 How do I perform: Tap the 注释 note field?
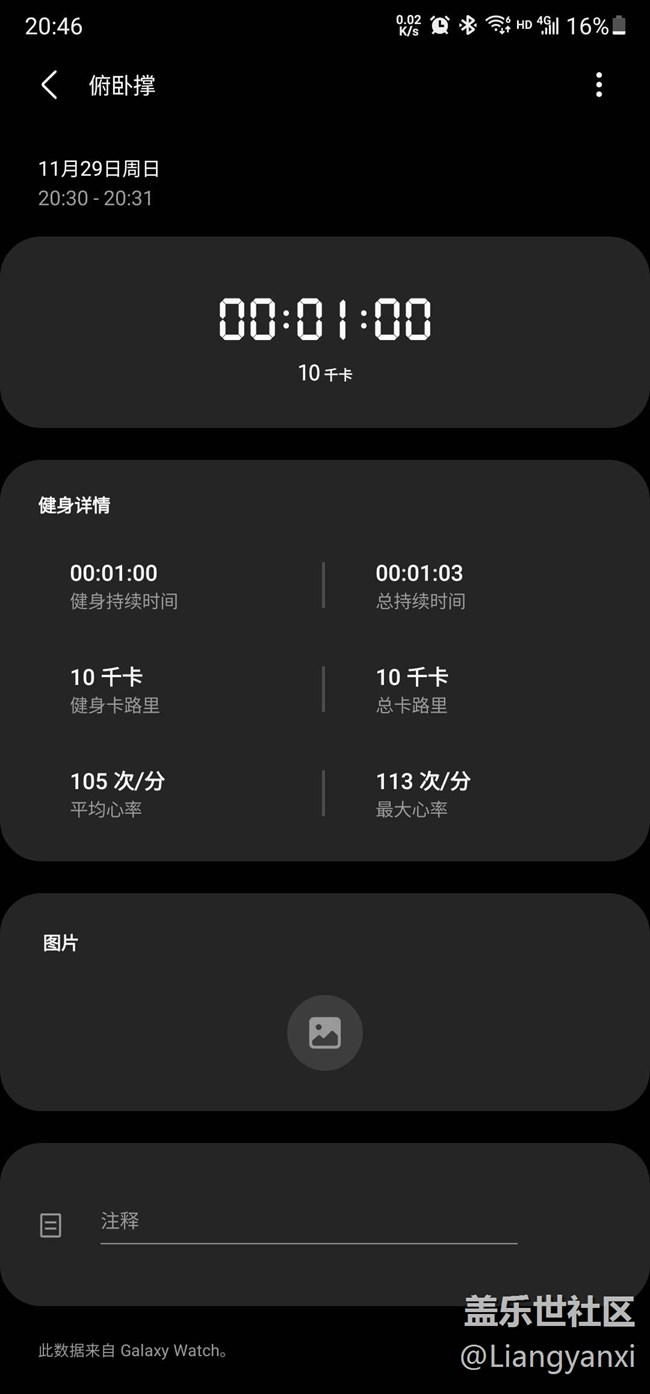(308, 1222)
